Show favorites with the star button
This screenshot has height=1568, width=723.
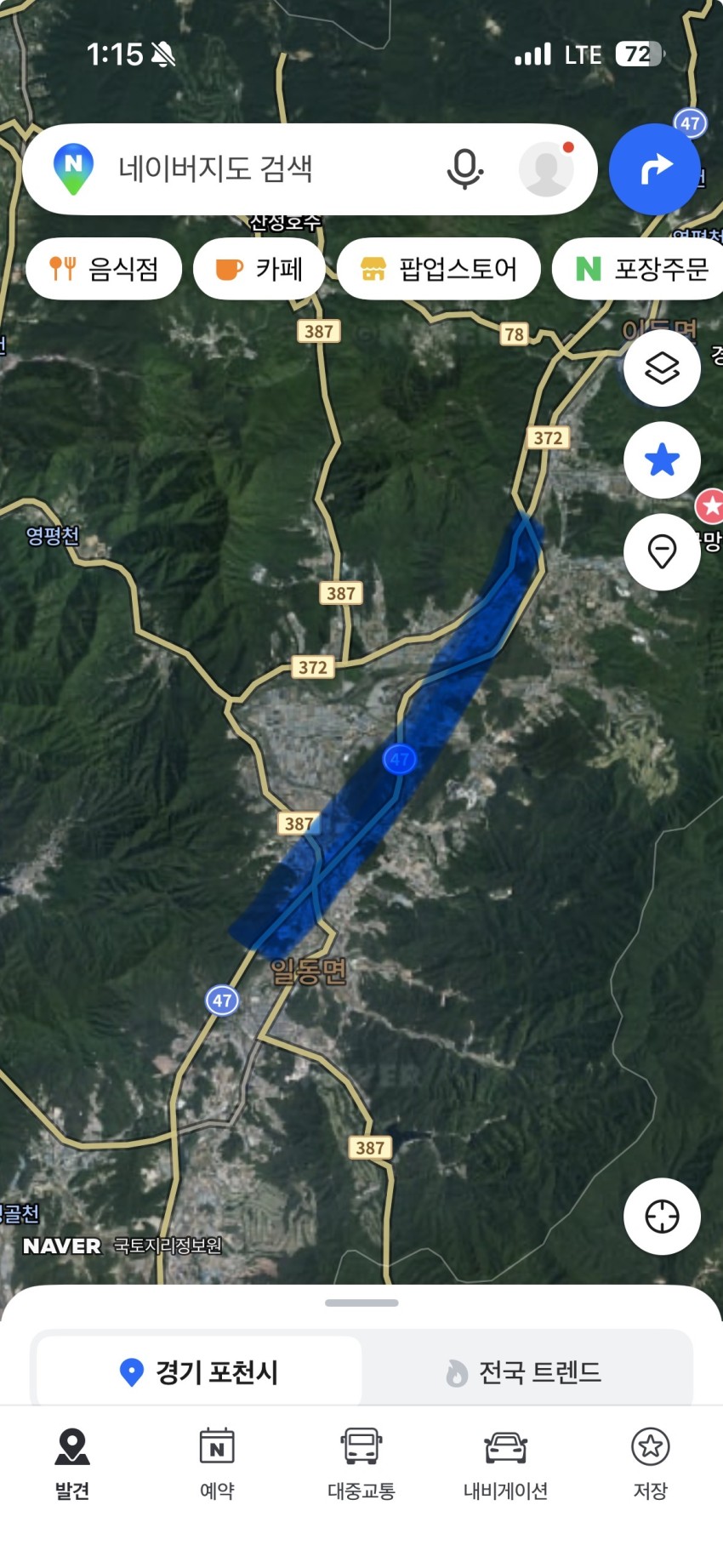click(662, 460)
